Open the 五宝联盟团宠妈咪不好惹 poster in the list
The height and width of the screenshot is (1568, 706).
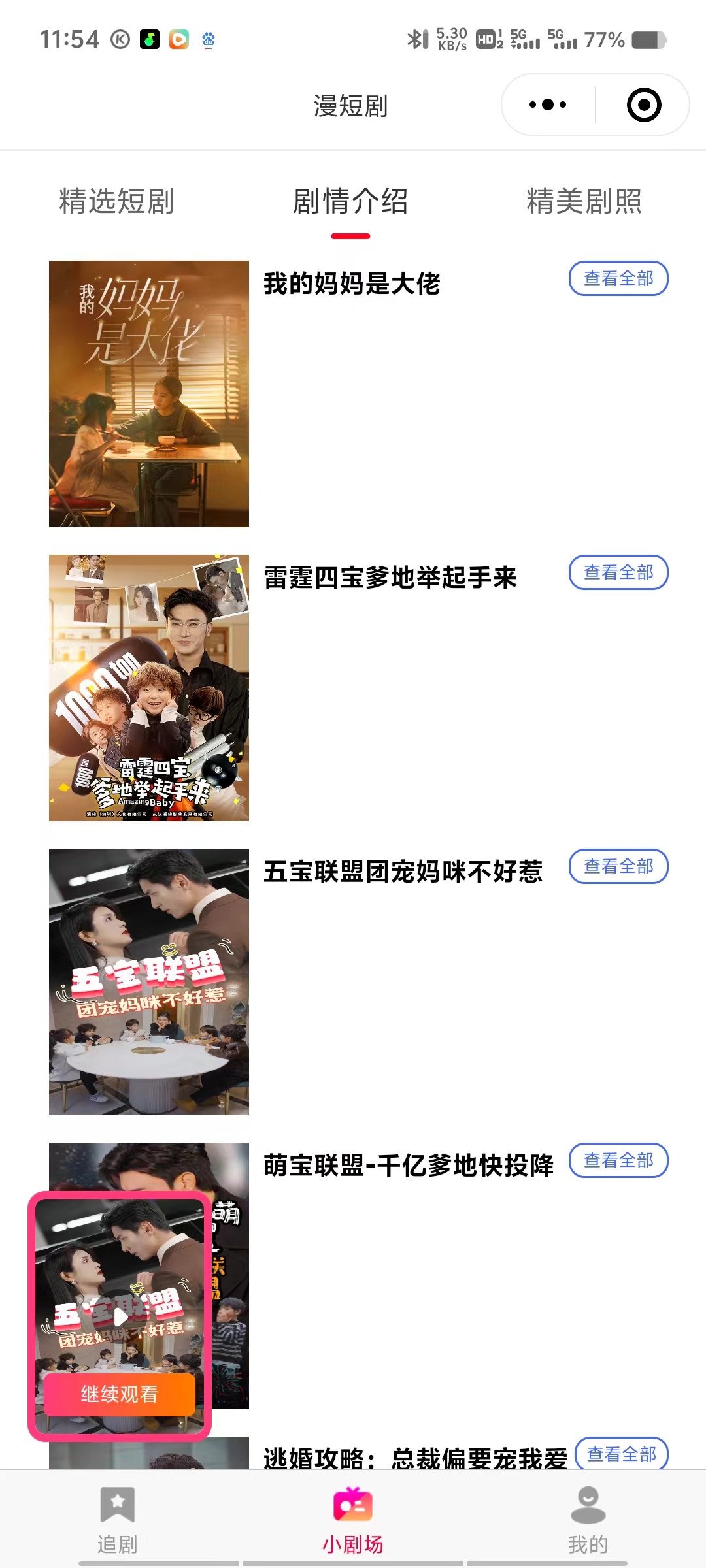[149, 982]
